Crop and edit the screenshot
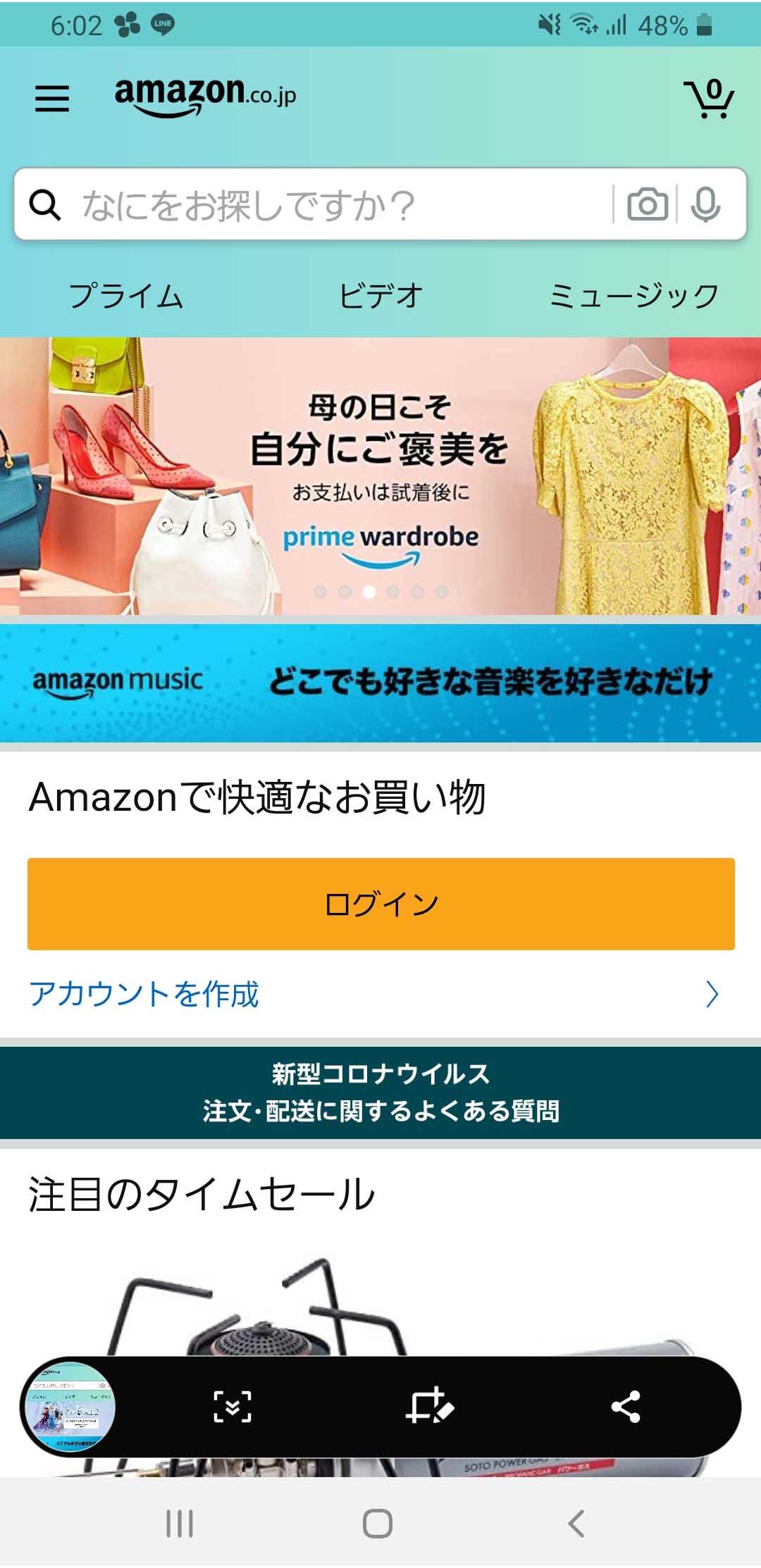This screenshot has width=761, height=1568. point(429,1406)
